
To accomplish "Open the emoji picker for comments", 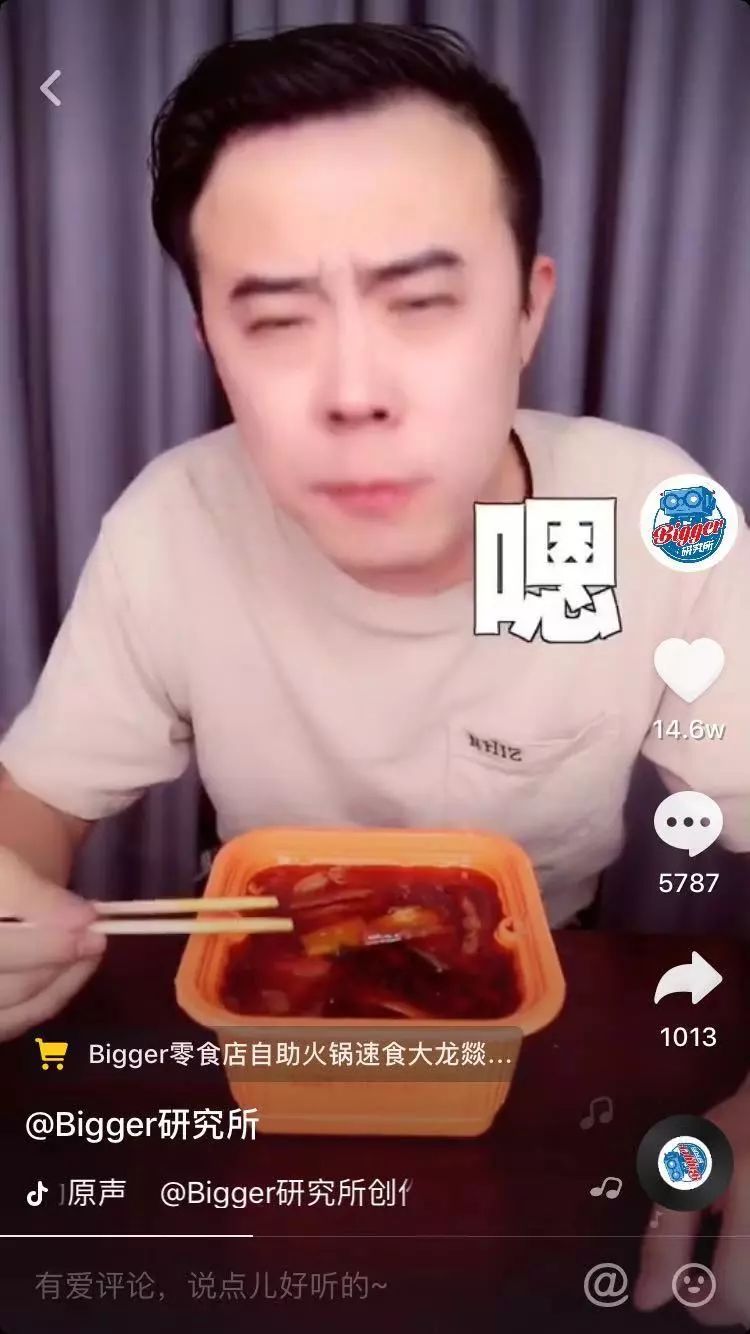I will pos(693,1284).
